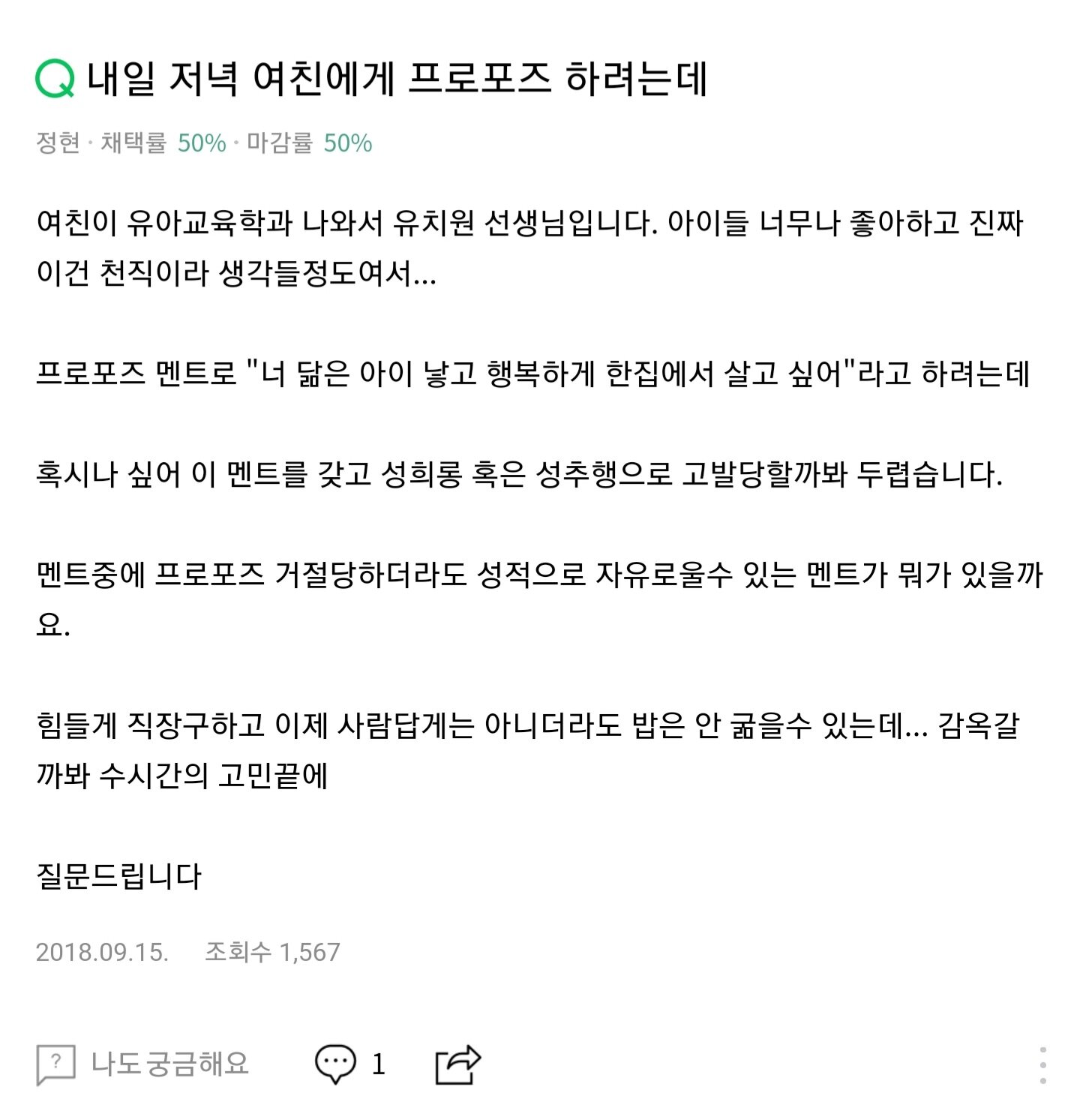
Task: Tap the 나도 궁금해요 button
Action: [142, 1064]
